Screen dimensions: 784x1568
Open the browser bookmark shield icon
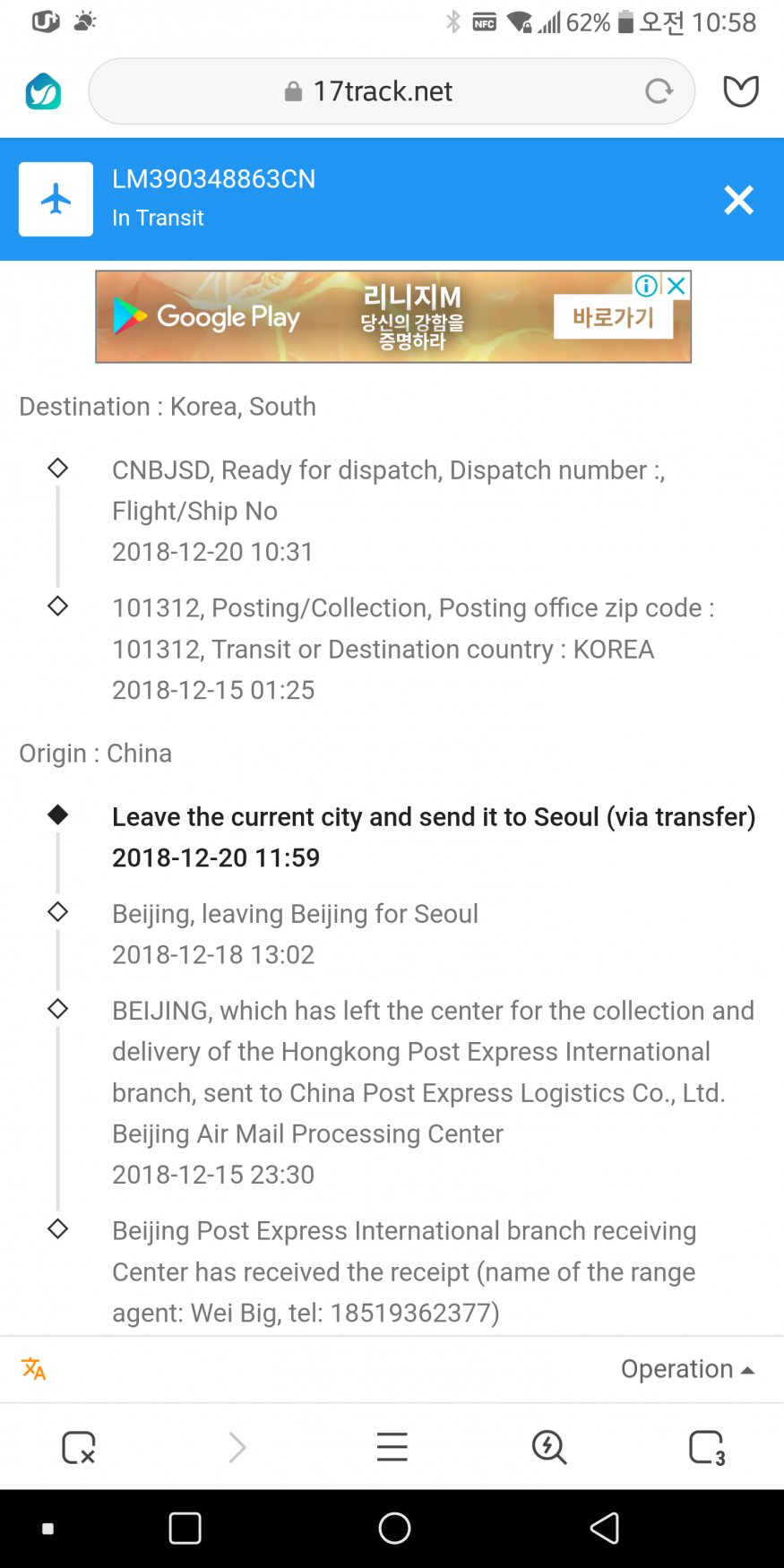pyautogui.click(x=740, y=91)
